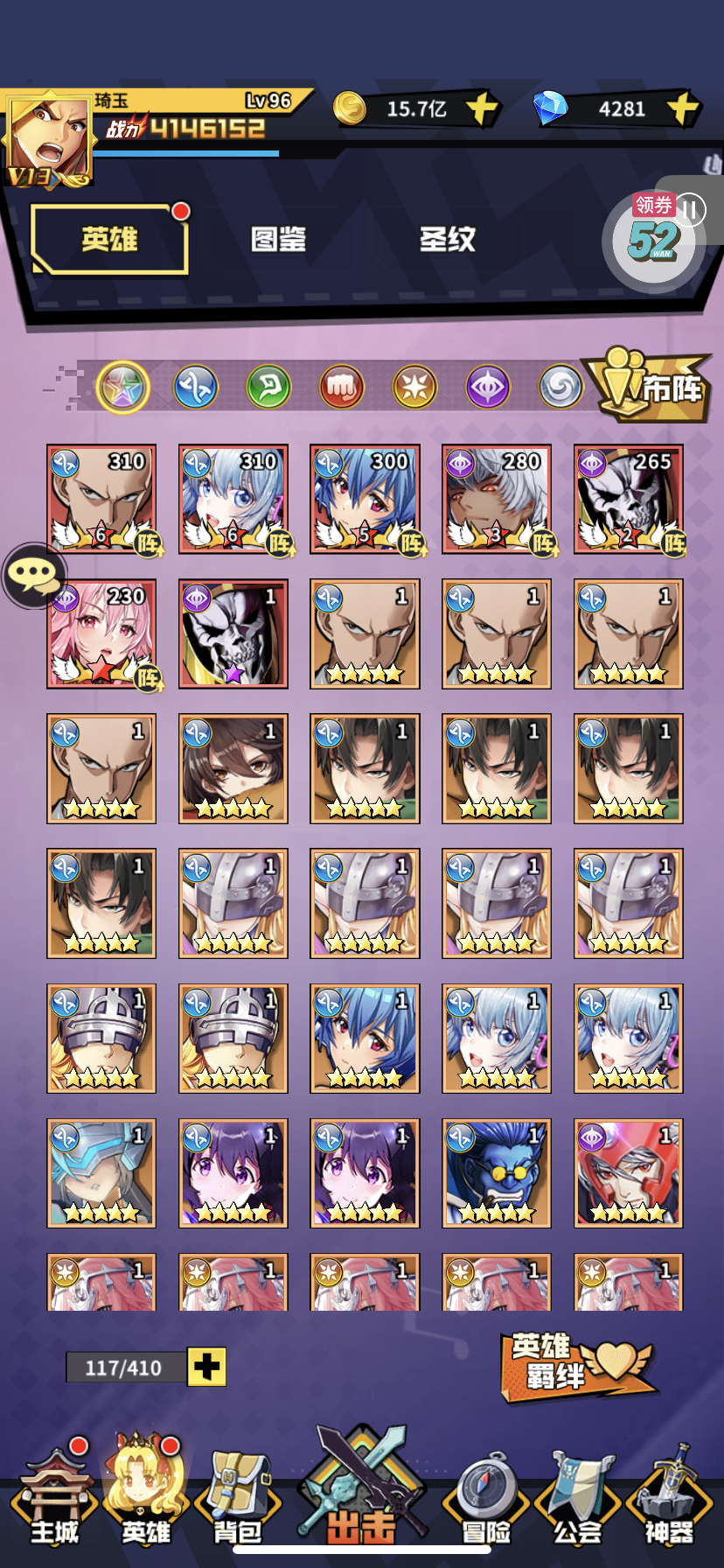
Task: Switch to the 图鉴 tab
Action: 278,239
